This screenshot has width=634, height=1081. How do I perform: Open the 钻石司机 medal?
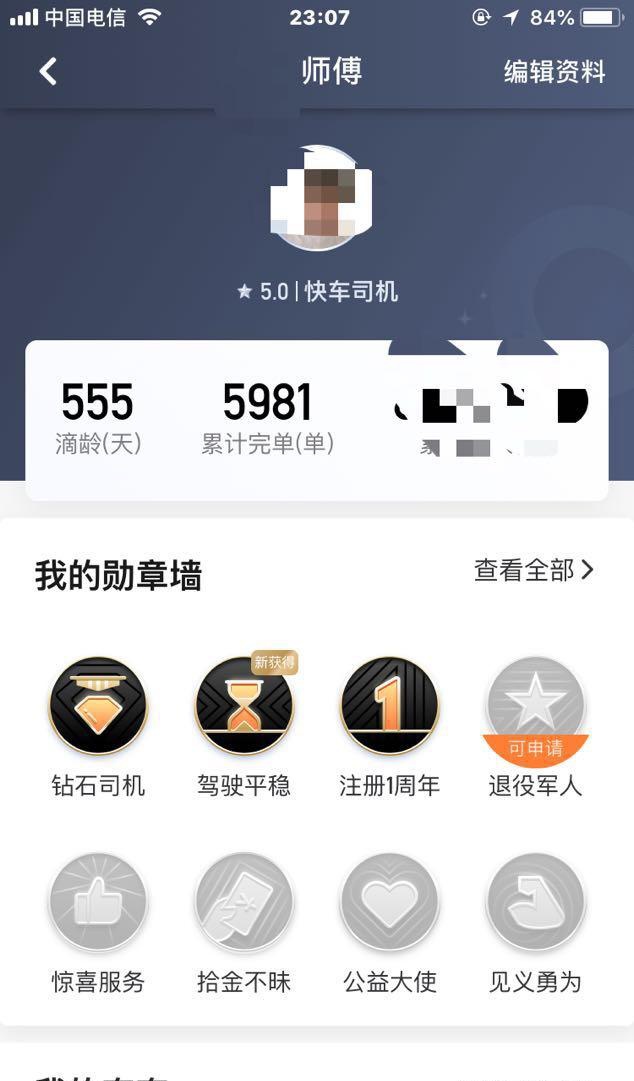[98, 707]
